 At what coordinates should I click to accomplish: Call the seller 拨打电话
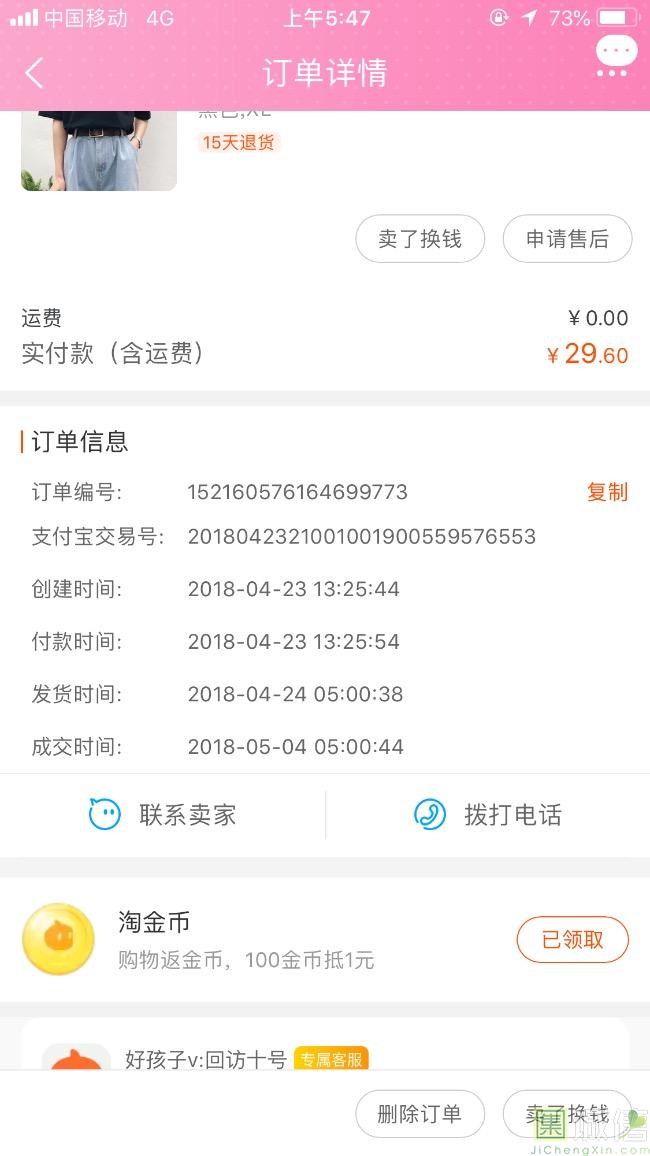click(488, 815)
